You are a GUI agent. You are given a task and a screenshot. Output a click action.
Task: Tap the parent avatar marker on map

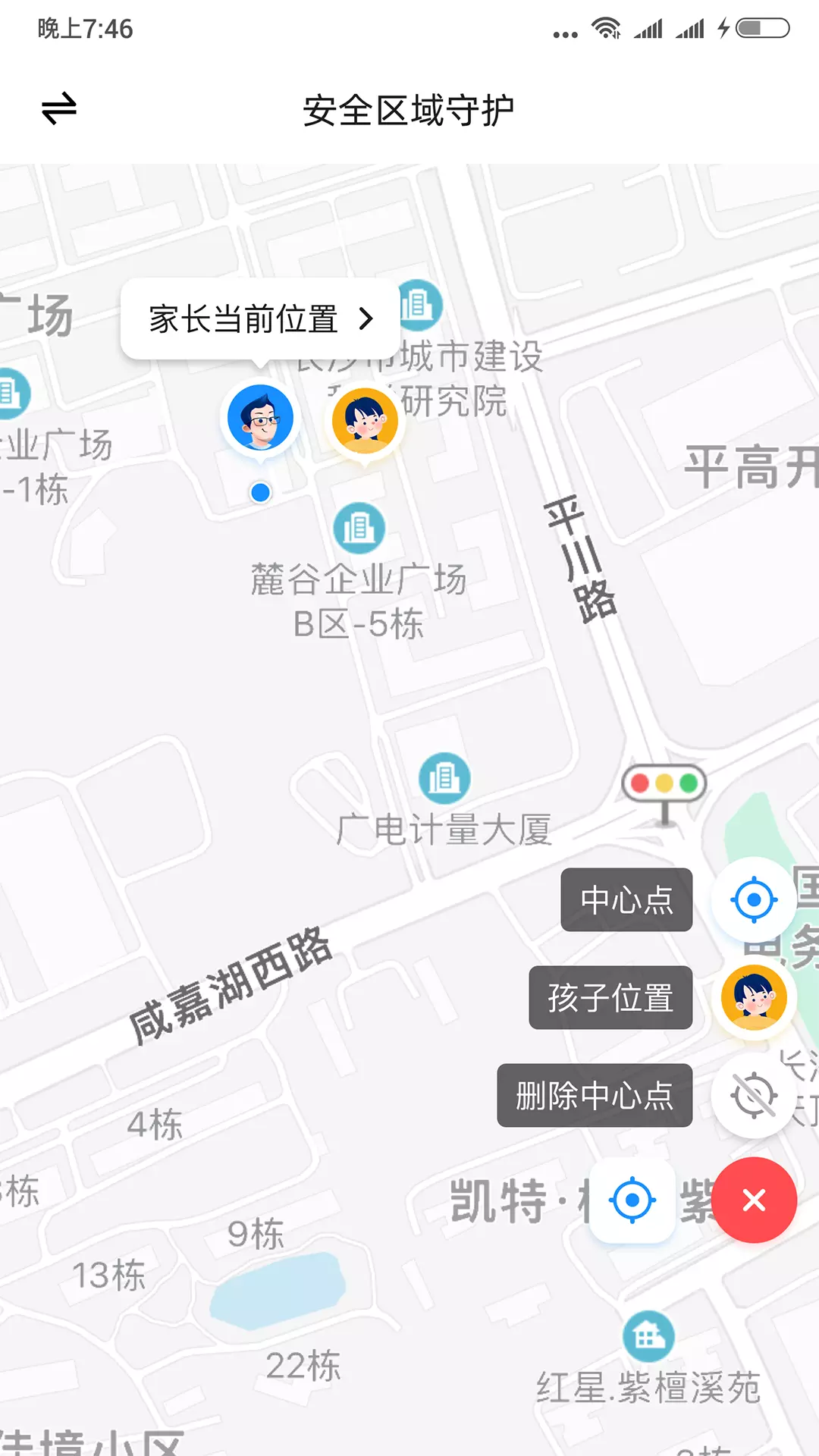[261, 419]
